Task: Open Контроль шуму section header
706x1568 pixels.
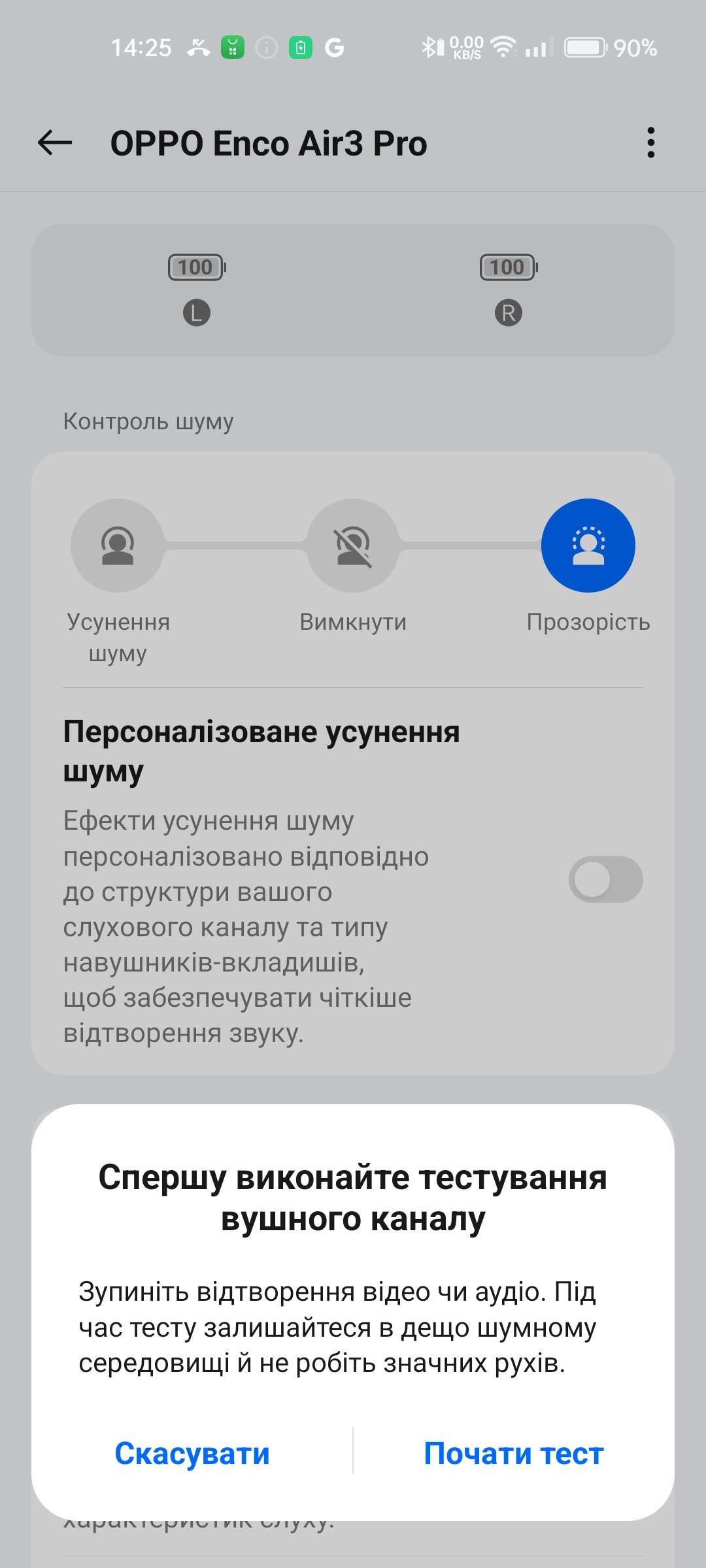Action: (148, 421)
